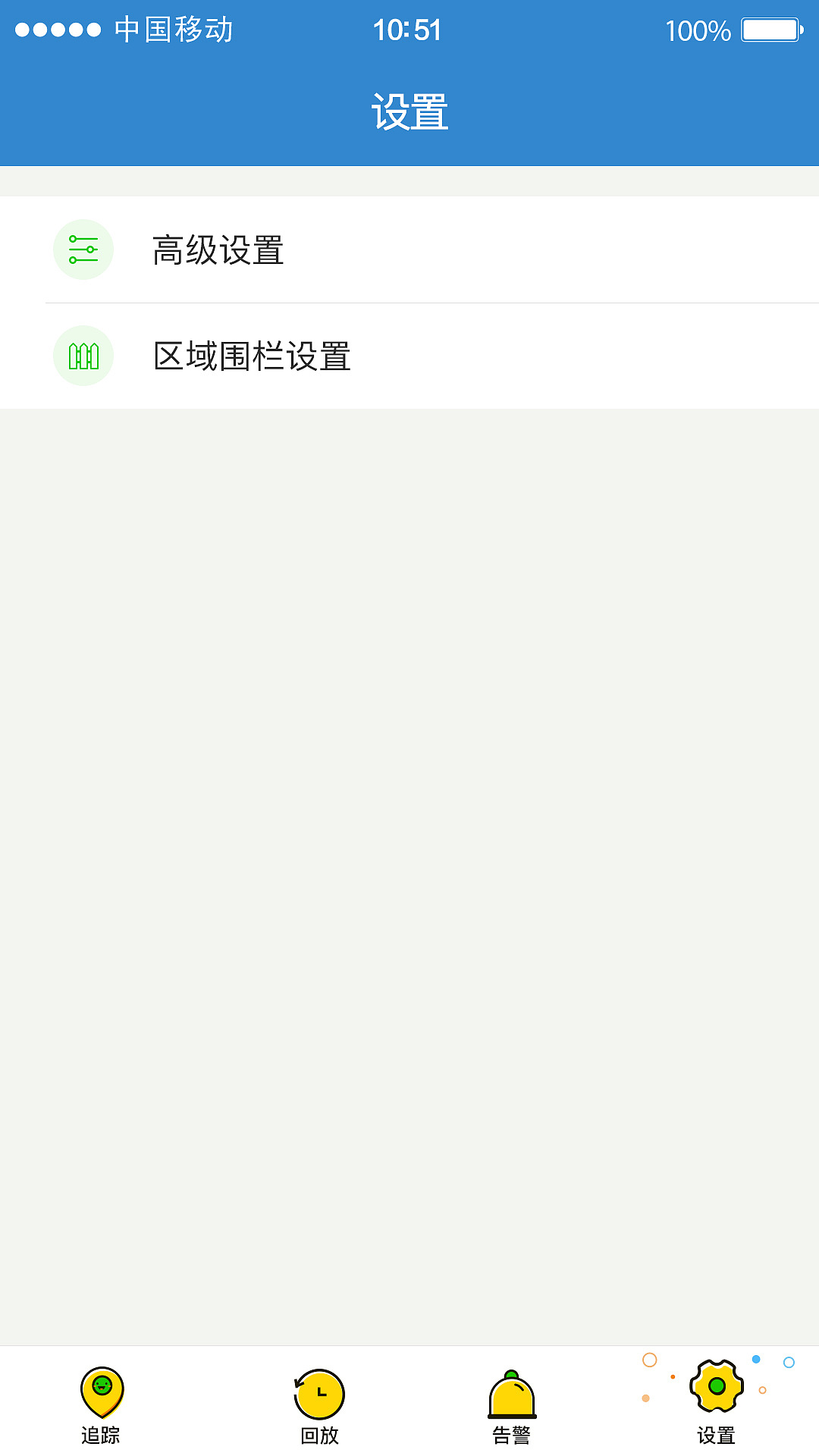
Task: Select the 设置 tab label
Action: tap(716, 1436)
